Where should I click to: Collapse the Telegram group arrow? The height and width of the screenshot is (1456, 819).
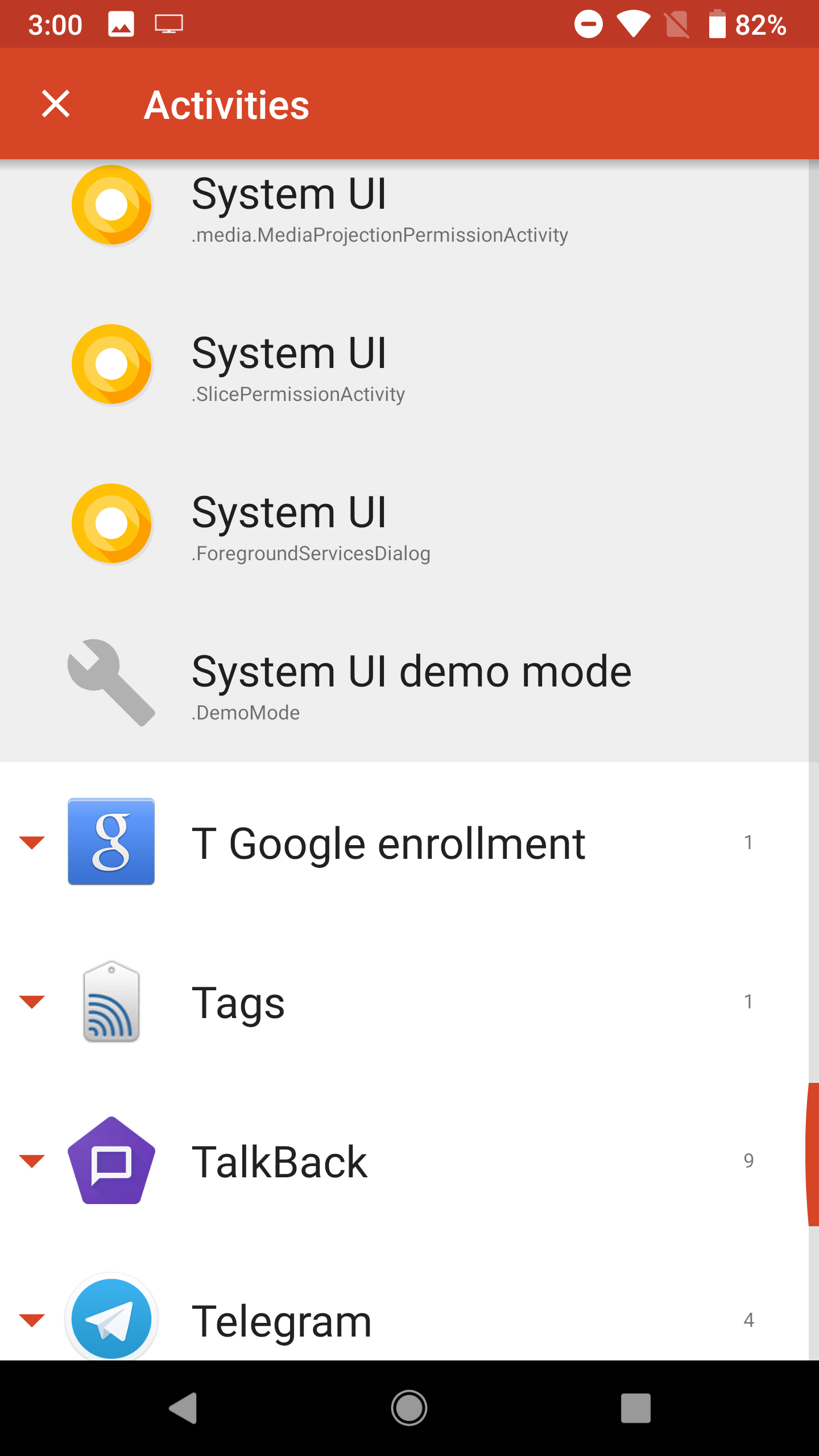point(32,1319)
